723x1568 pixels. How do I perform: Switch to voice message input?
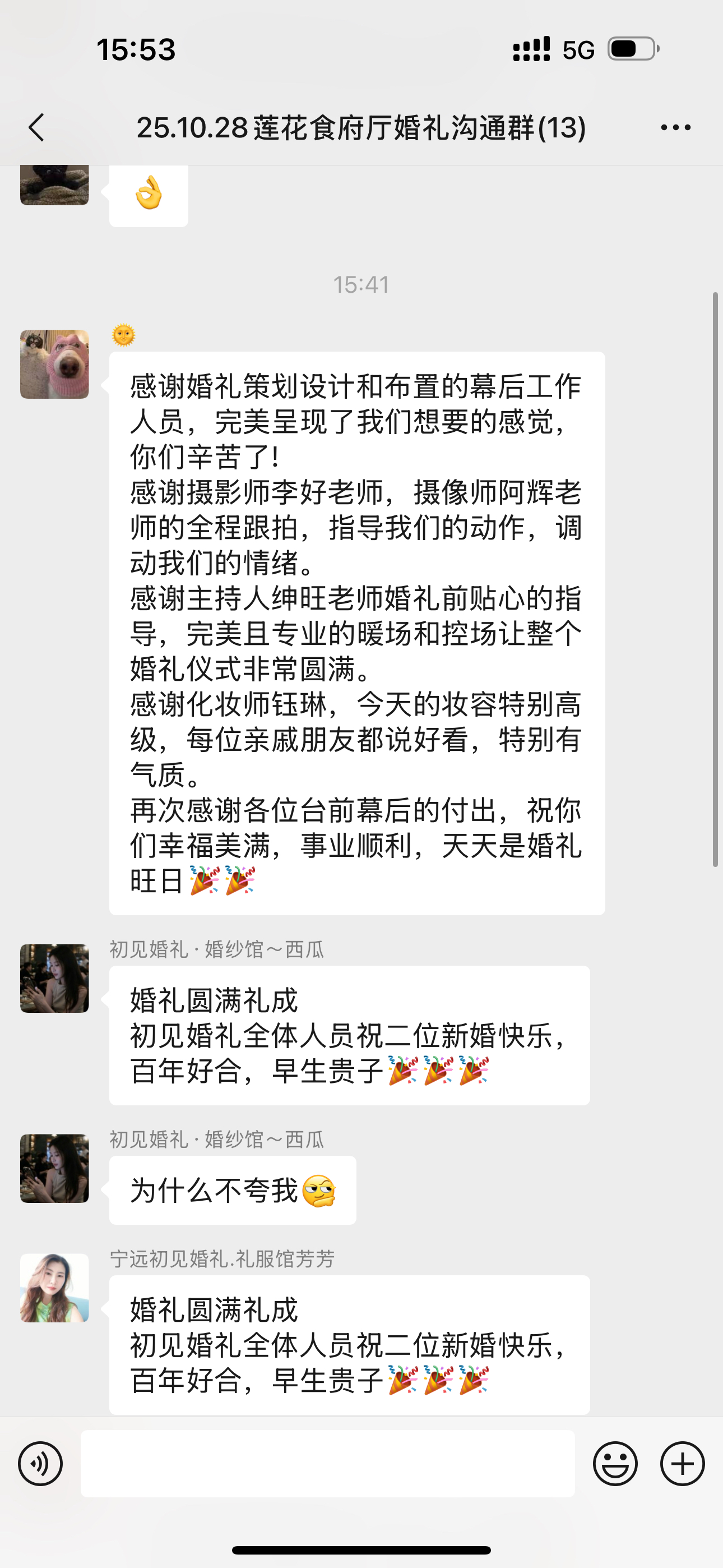40,1463
